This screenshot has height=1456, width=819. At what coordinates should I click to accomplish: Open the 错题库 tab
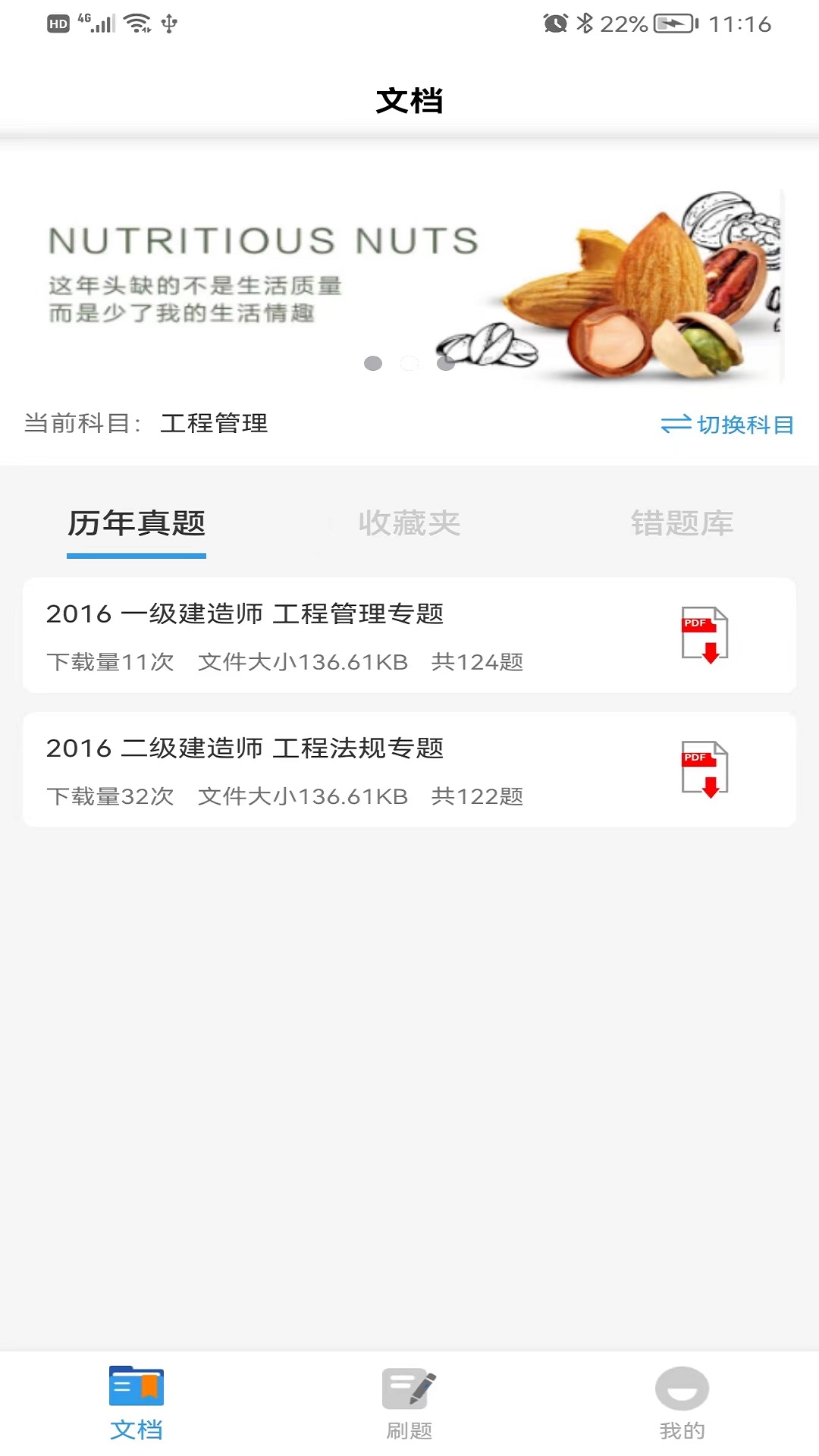(x=682, y=524)
